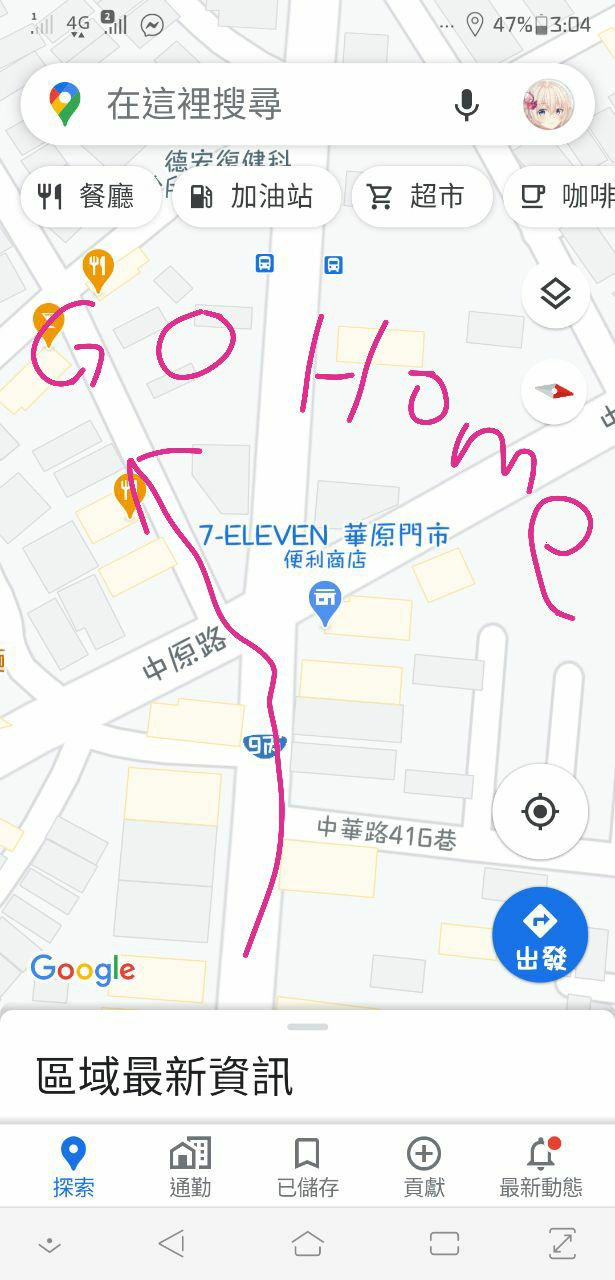This screenshot has height=1280, width=615.
Task: Switch to the 通勤 commute tab
Action: tap(190, 1167)
